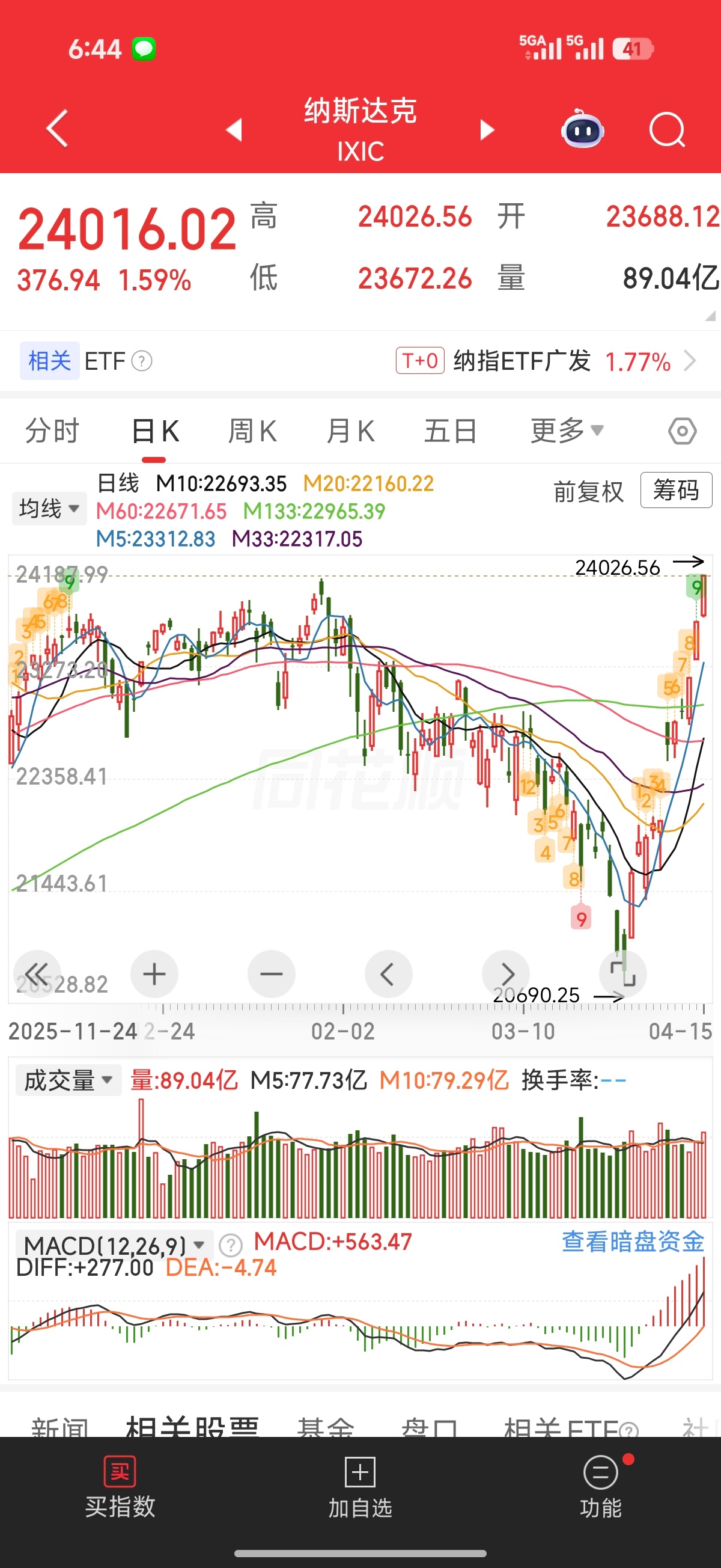Tap the back arrow to exit
The width and height of the screenshot is (721, 1568).
click(x=55, y=130)
